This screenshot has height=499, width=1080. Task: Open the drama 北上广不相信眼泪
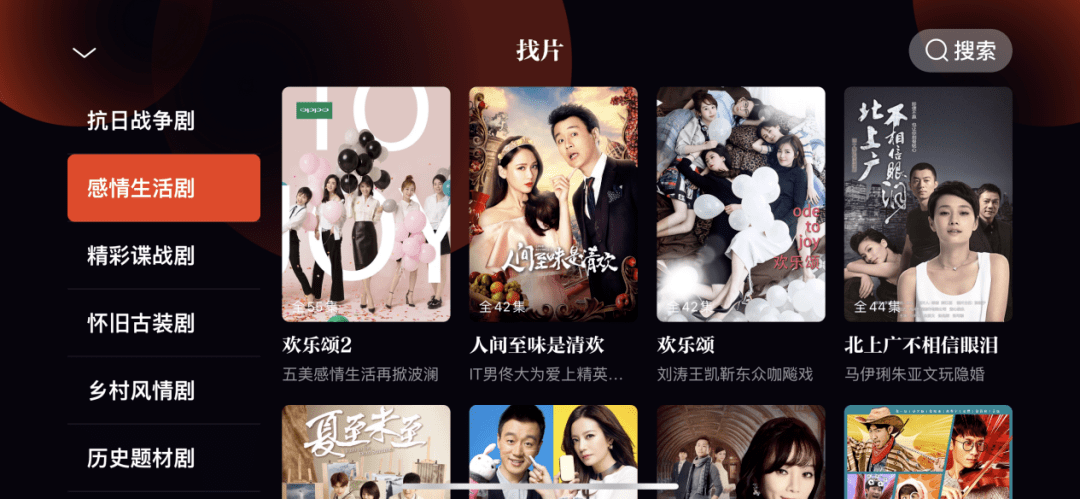click(928, 204)
